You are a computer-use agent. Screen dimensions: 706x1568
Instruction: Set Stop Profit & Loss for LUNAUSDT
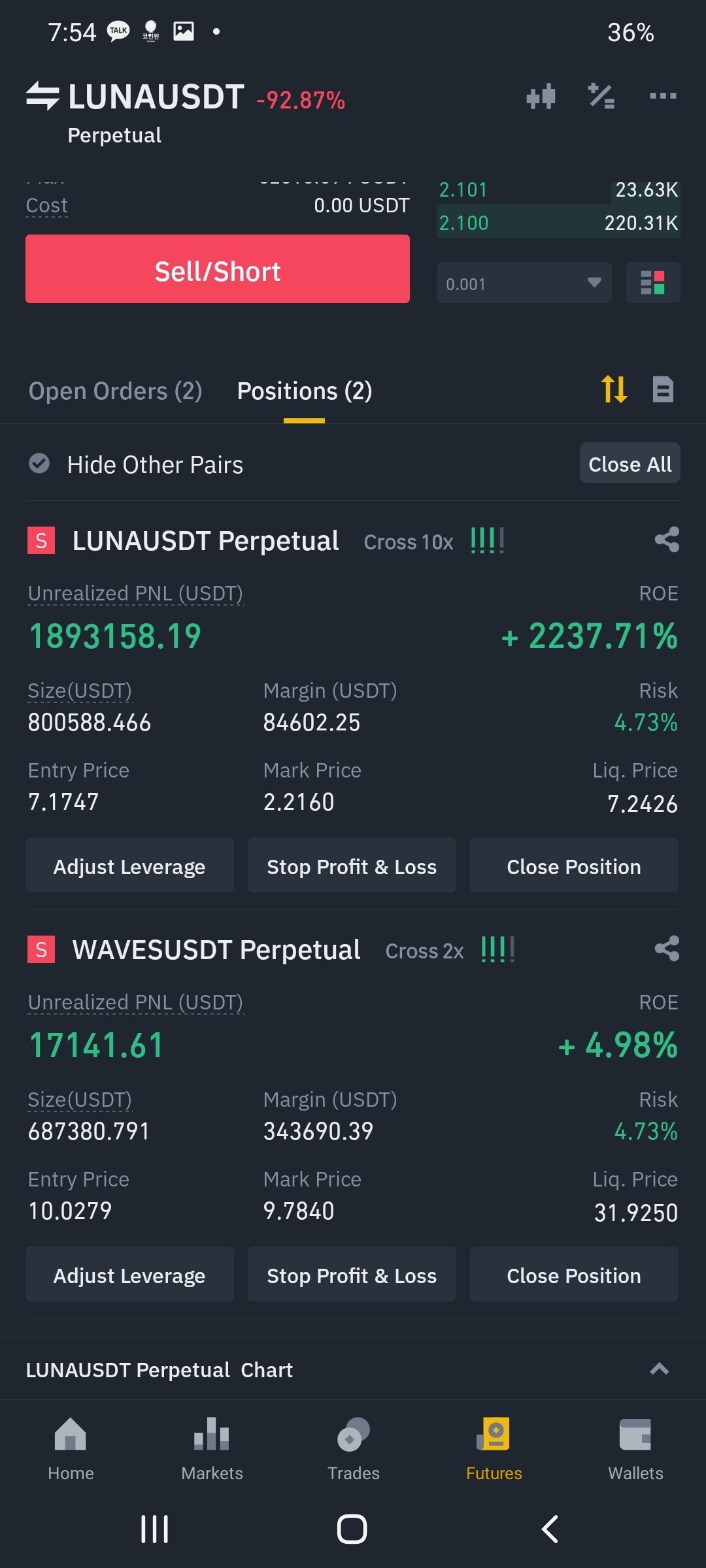[x=352, y=866]
